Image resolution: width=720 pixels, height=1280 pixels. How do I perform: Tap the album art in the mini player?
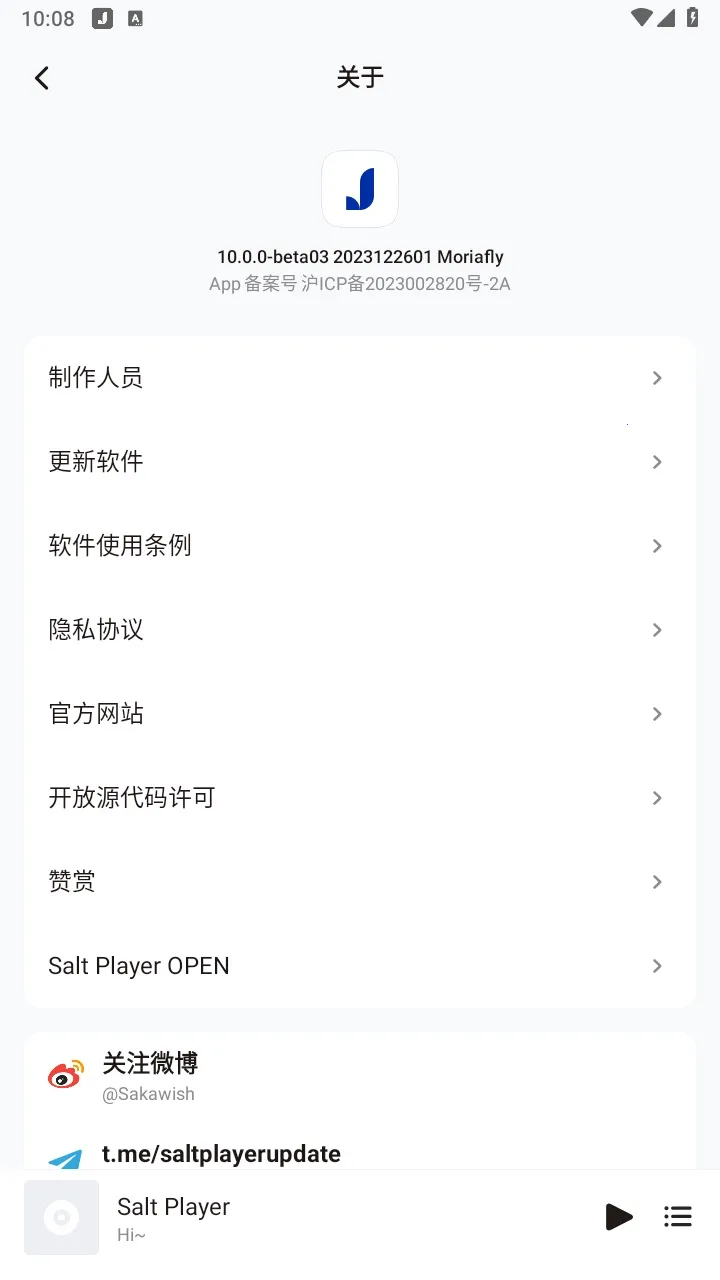click(x=61, y=1217)
